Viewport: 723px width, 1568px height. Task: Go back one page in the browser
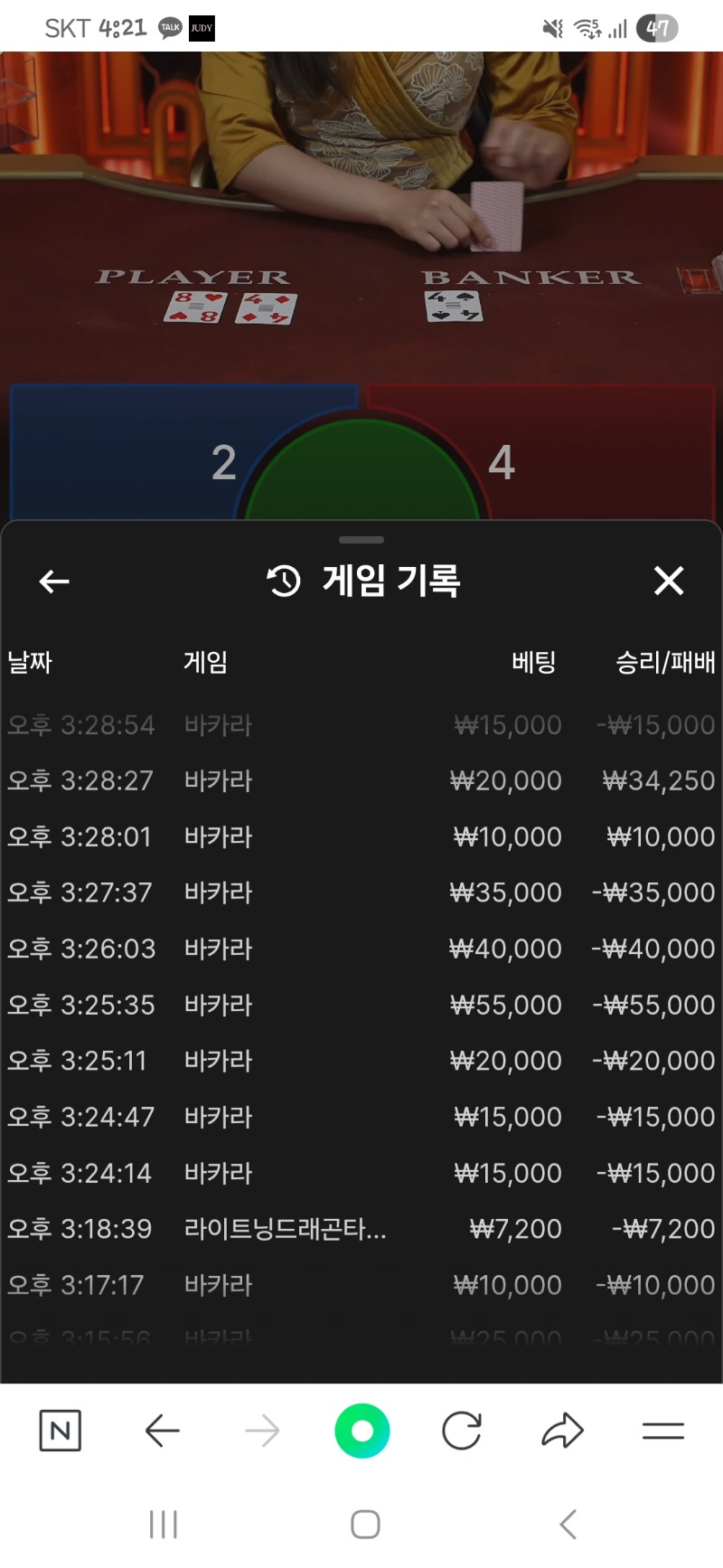(x=163, y=1431)
